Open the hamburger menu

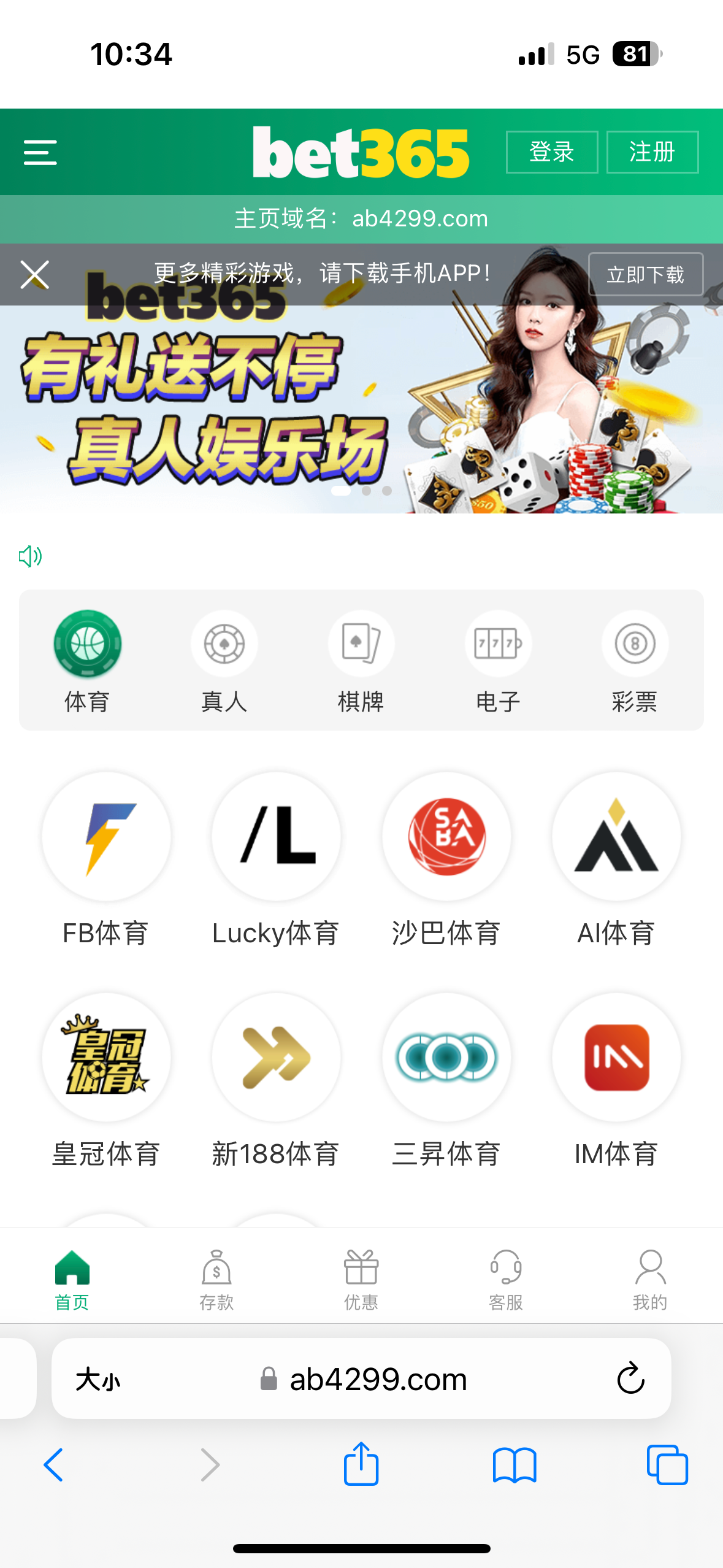tap(40, 152)
